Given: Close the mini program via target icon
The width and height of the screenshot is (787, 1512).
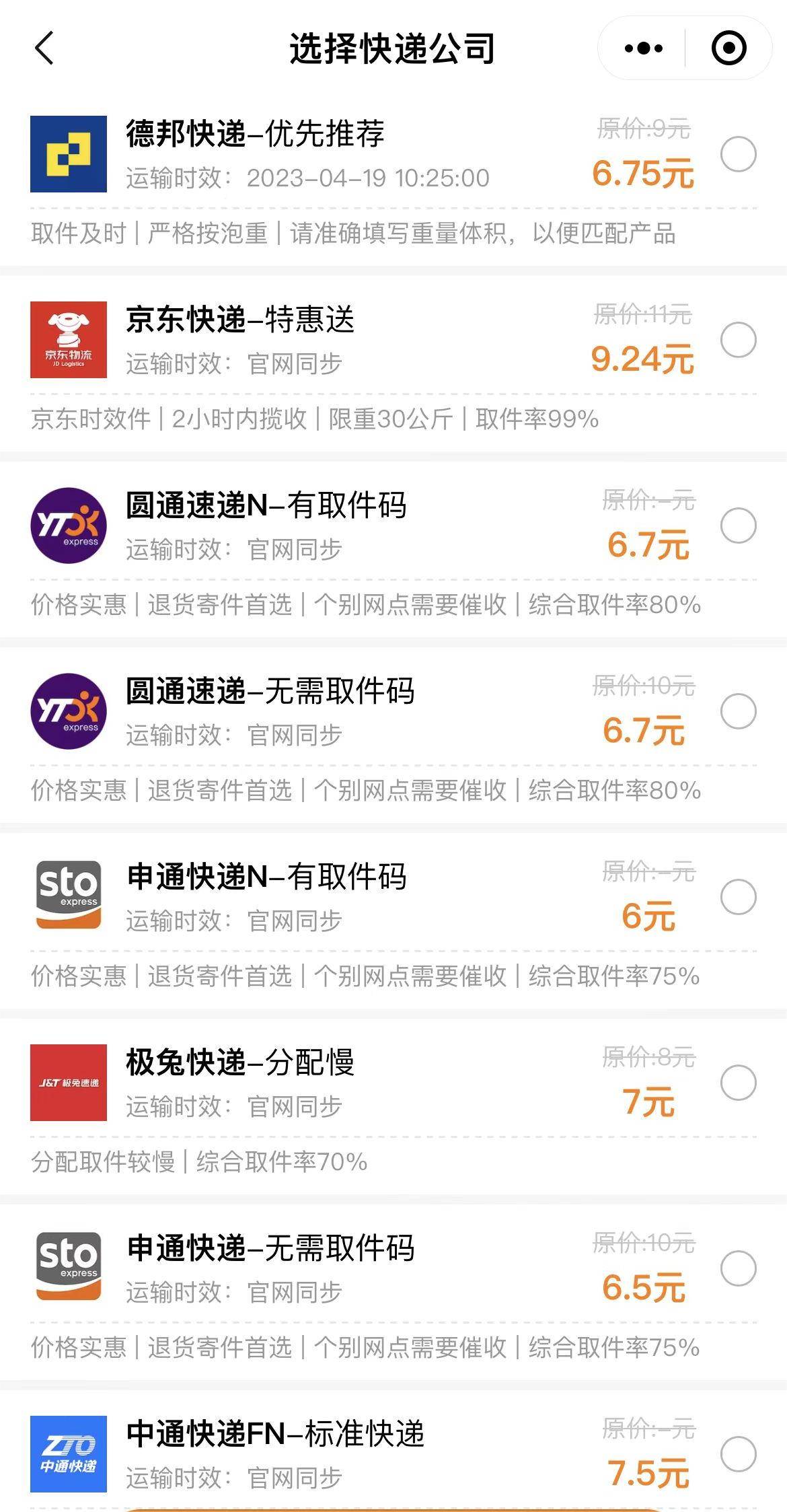Looking at the screenshot, I should (x=729, y=48).
